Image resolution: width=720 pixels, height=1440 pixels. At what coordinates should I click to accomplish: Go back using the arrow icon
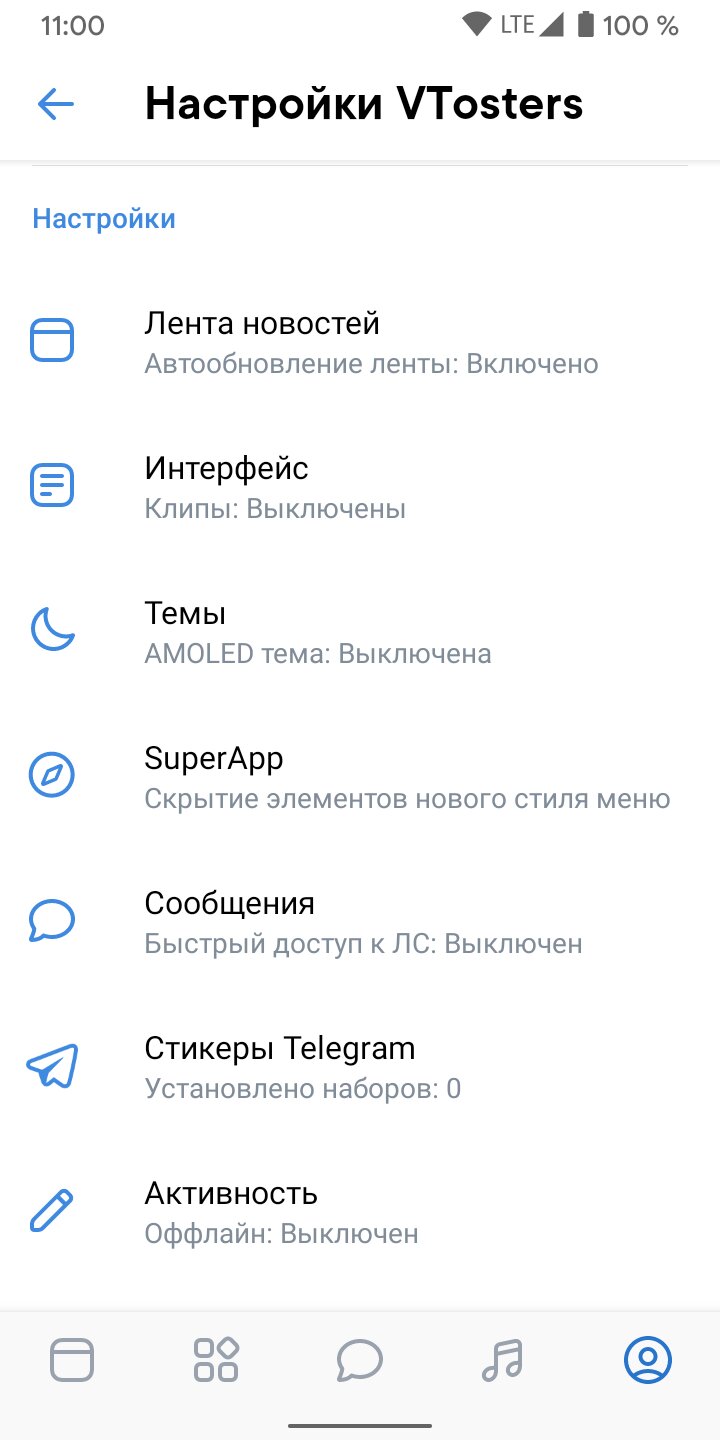click(x=55, y=104)
